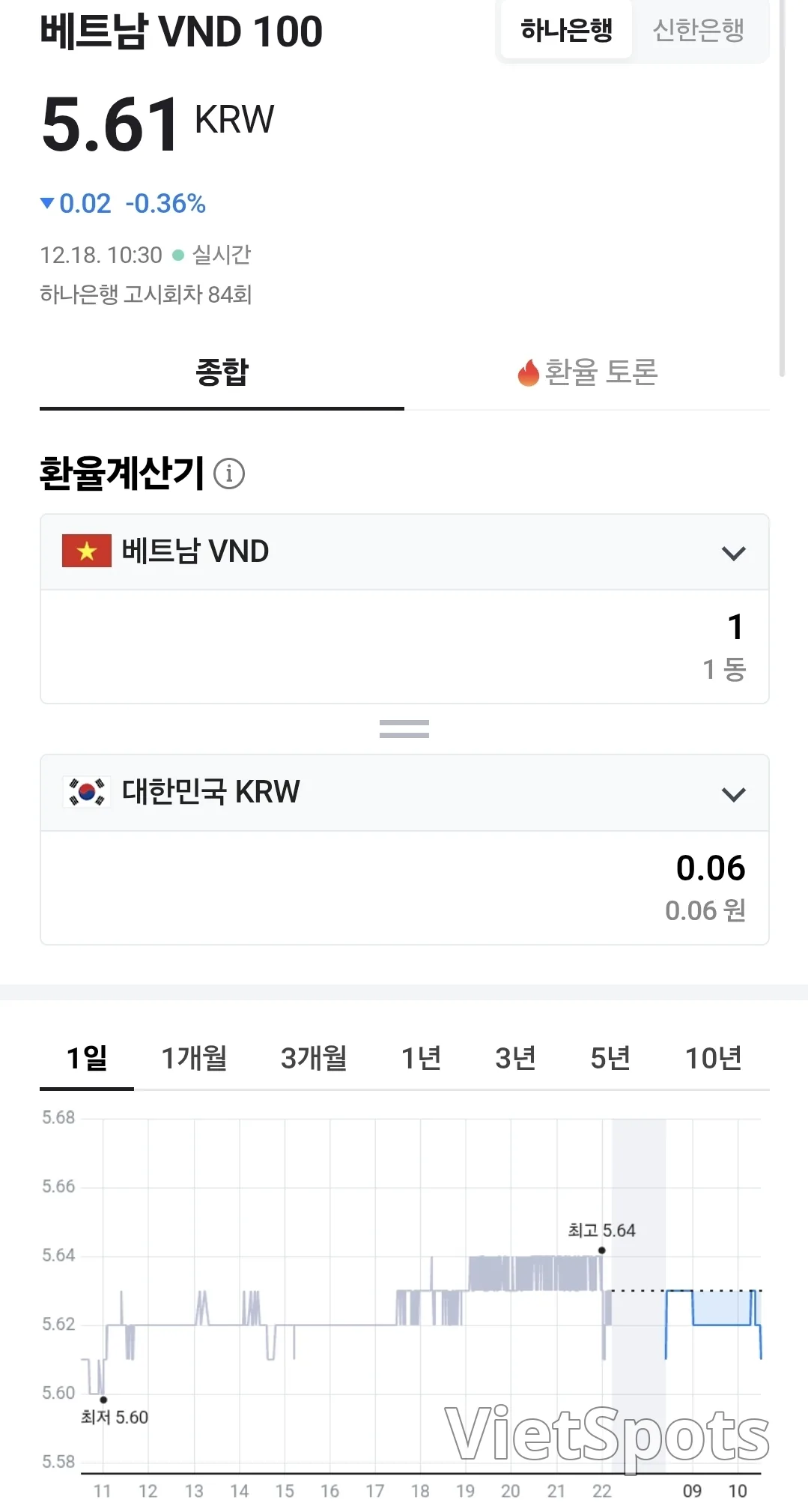
Task: Open the 환율 토론 tab
Action: click(587, 372)
